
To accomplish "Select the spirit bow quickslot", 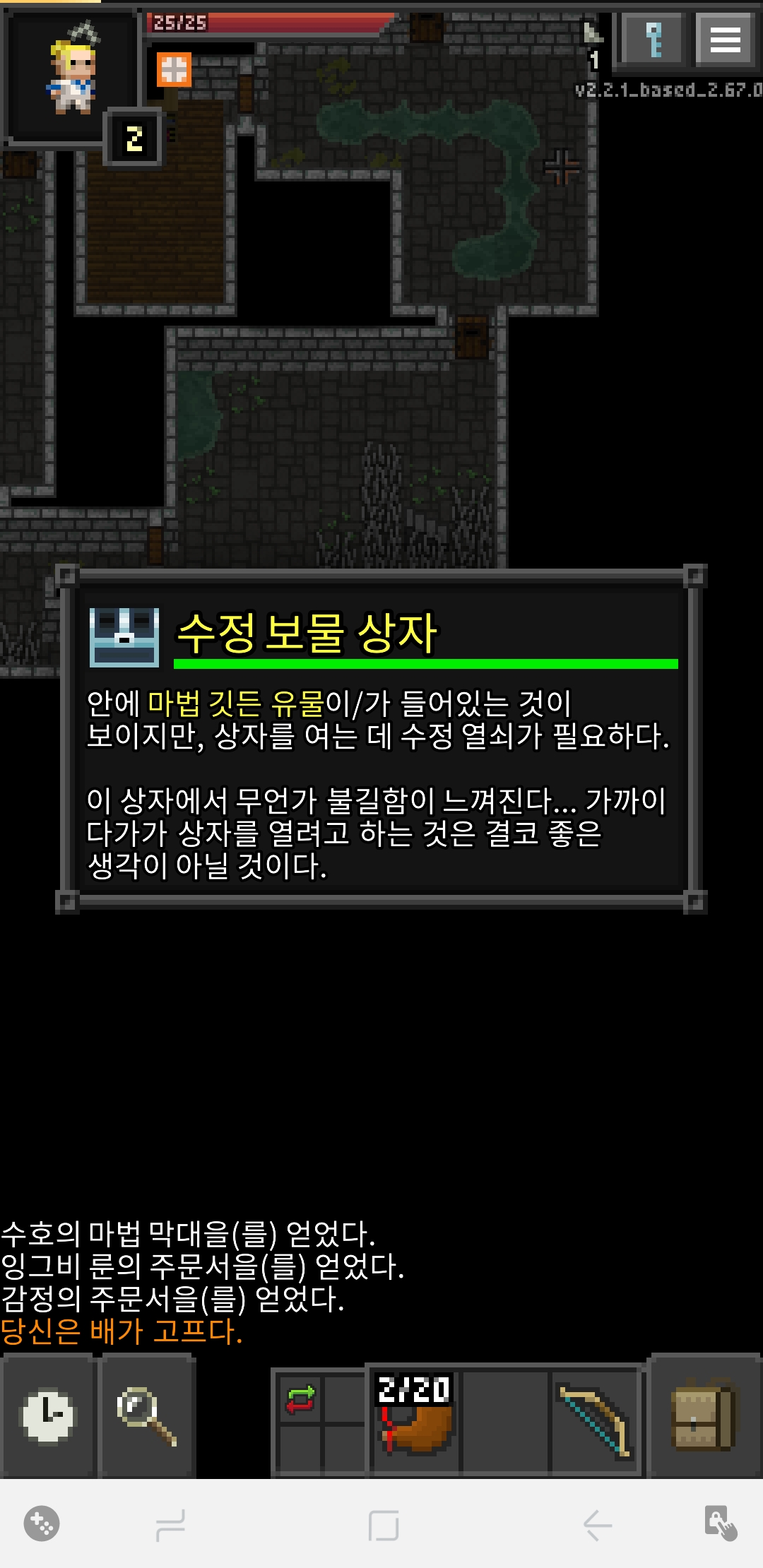I will (x=595, y=1420).
